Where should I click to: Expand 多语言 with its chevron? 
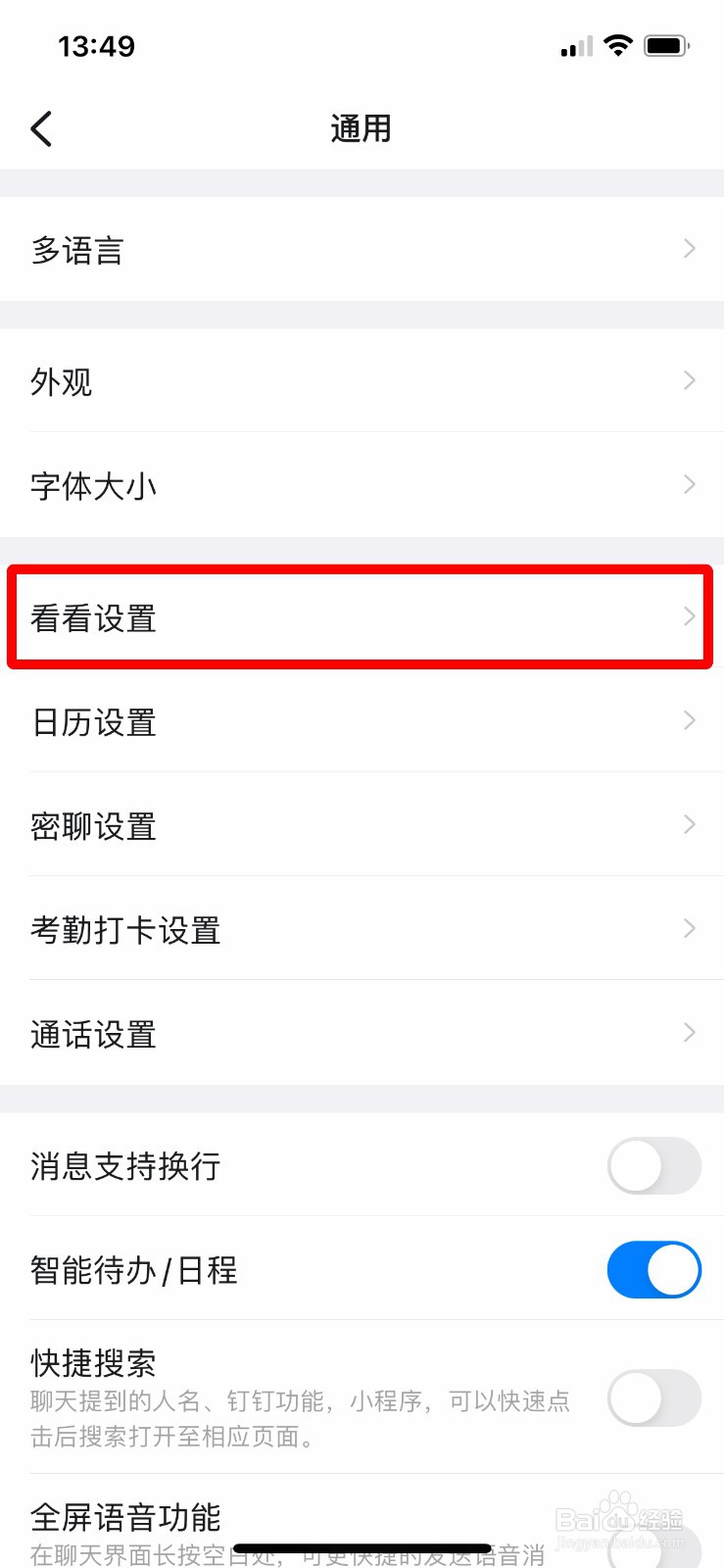688,250
